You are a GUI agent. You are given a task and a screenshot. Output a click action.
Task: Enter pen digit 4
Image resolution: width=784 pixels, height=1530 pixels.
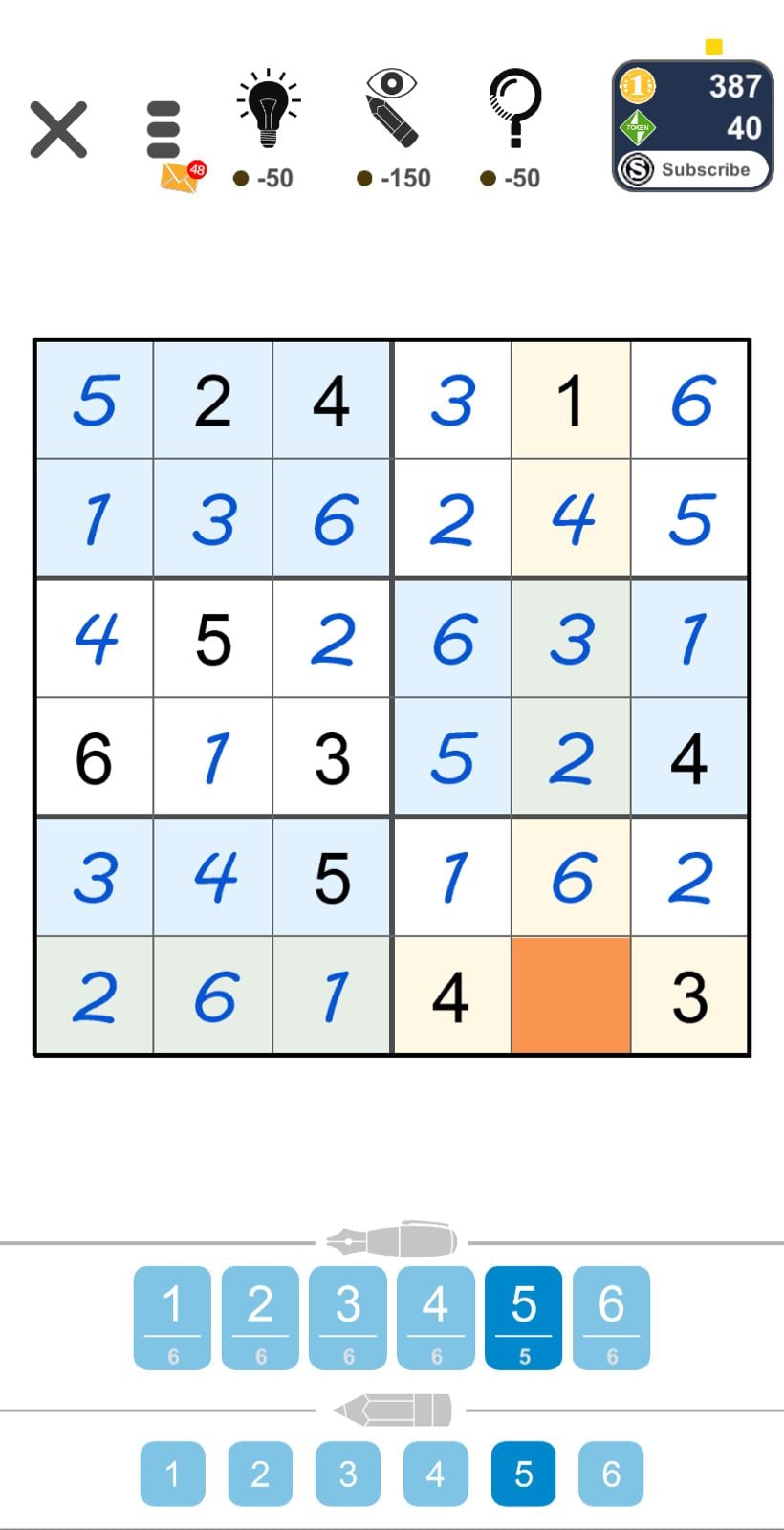436,1317
